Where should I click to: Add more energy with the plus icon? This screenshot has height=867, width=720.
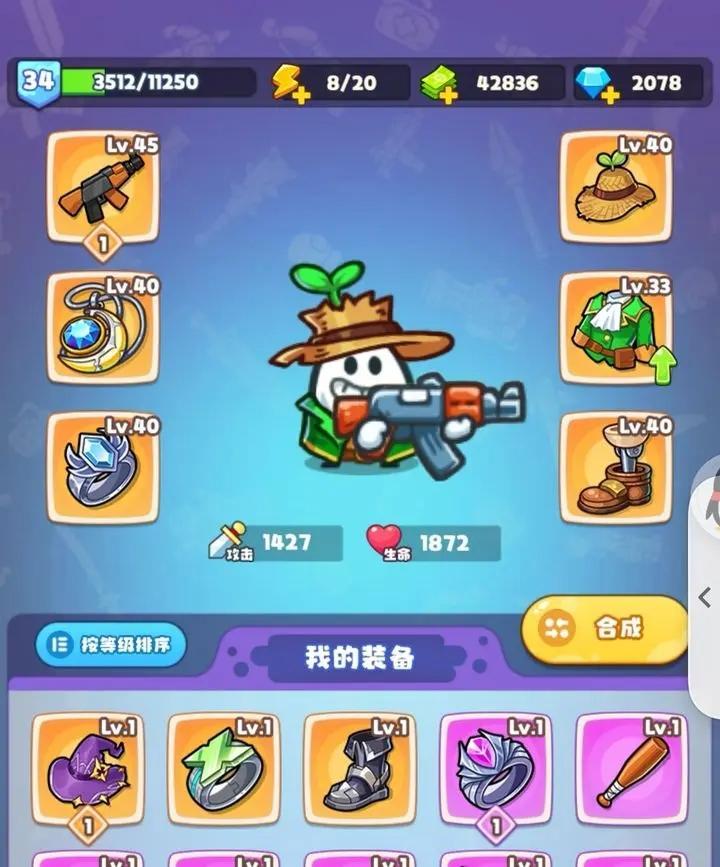point(300,93)
